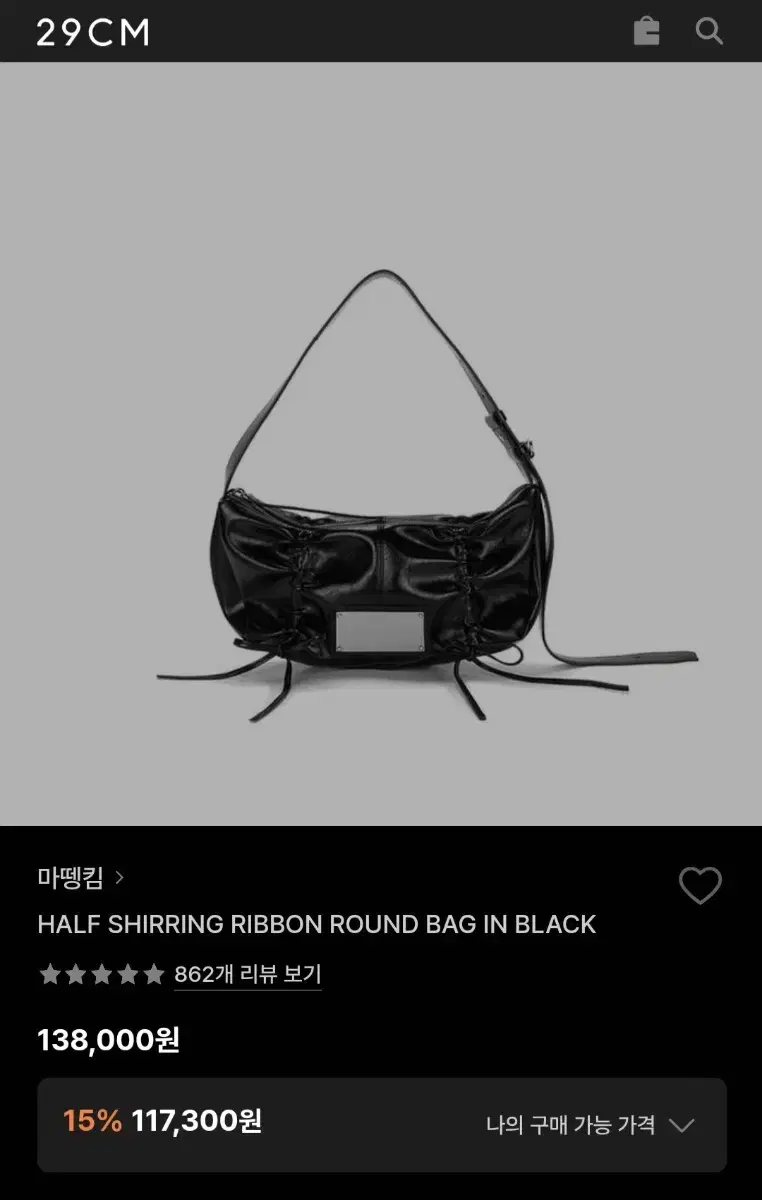Click the 138,000원 original price
This screenshot has height=1200, width=762.
click(x=107, y=1040)
